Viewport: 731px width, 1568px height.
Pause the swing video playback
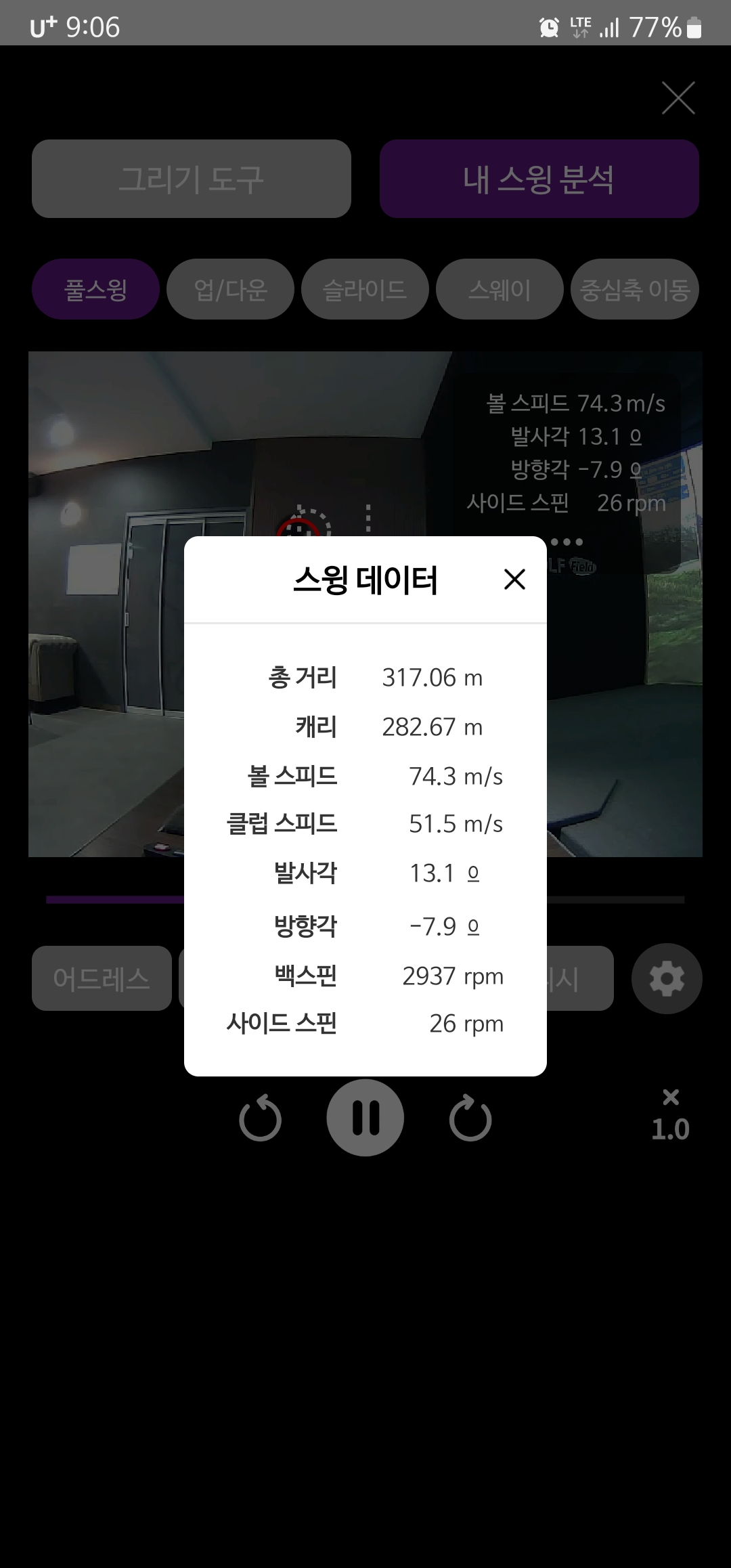coord(365,1118)
